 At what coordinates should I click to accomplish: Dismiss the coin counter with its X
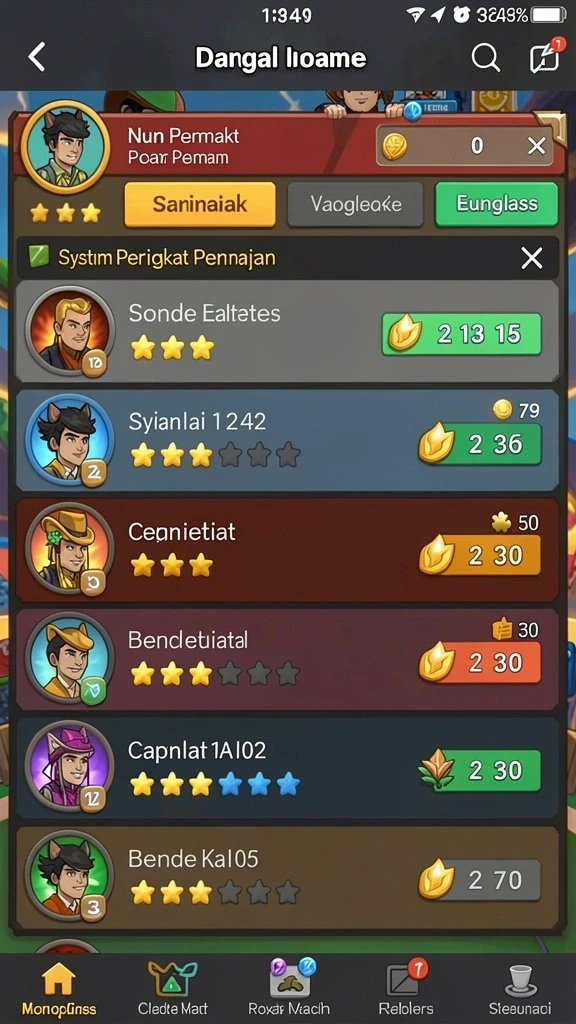coord(536,146)
